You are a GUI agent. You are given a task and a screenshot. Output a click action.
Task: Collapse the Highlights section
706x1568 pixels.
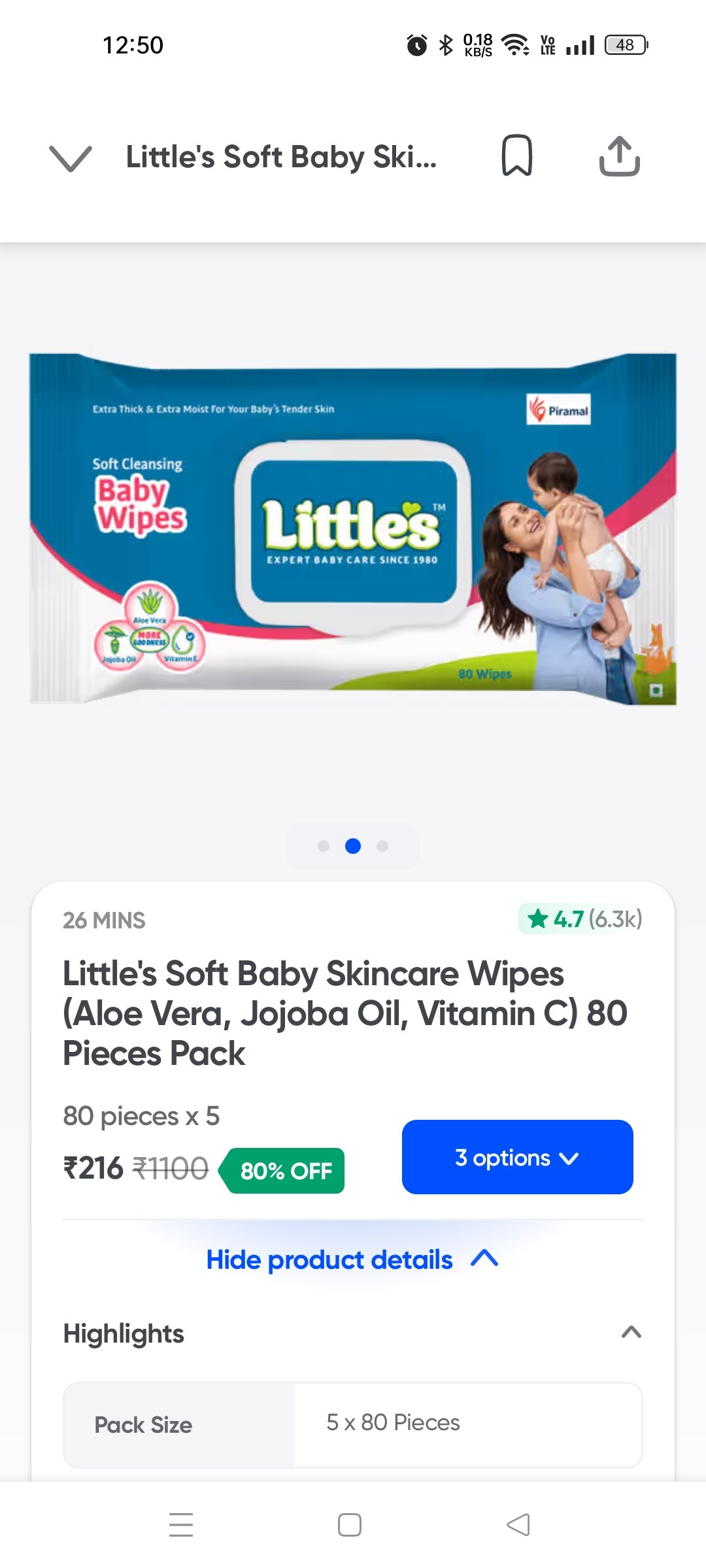(631, 1333)
